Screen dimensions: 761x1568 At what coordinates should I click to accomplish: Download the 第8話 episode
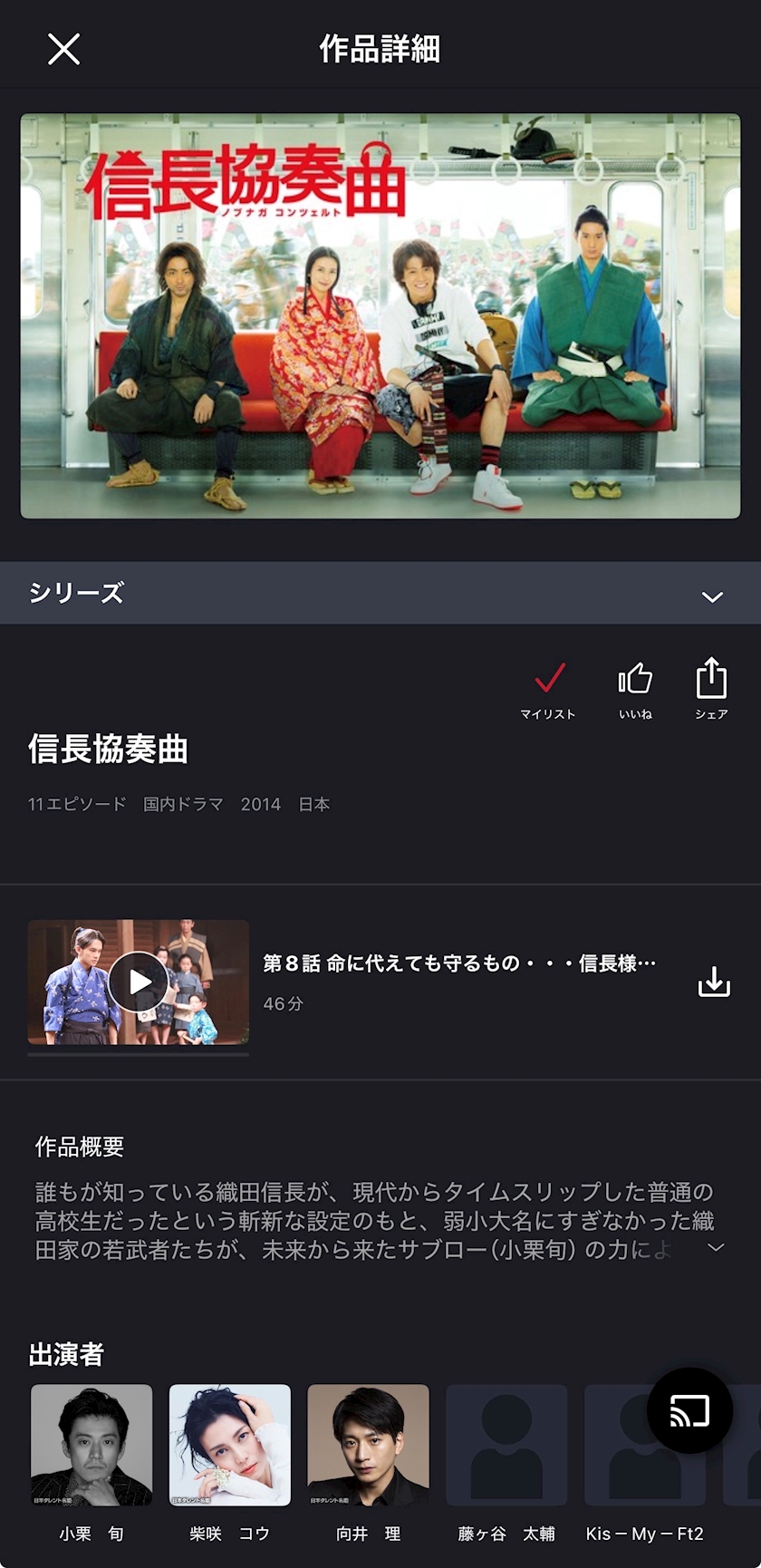[714, 982]
